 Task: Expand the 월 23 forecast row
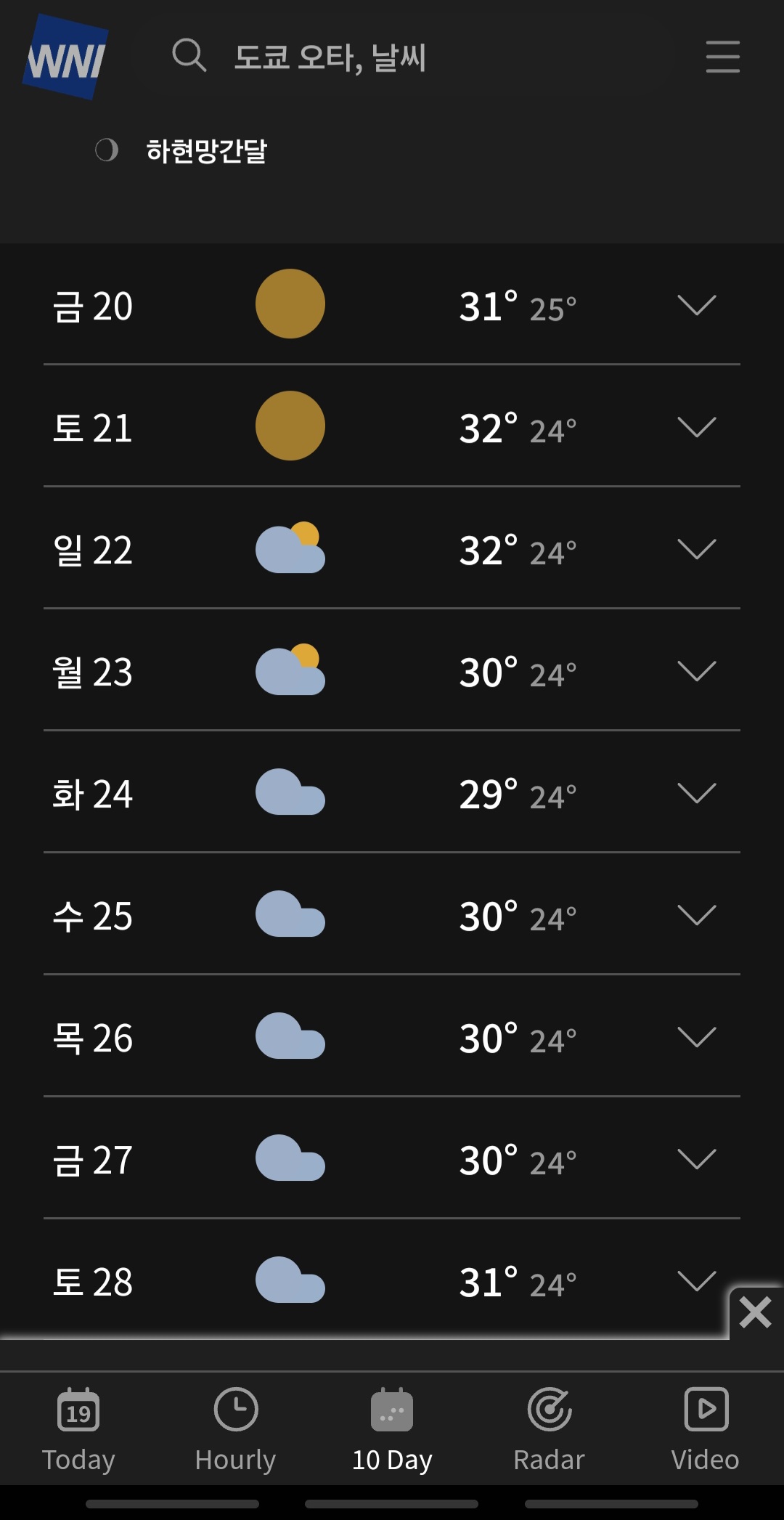(x=392, y=670)
